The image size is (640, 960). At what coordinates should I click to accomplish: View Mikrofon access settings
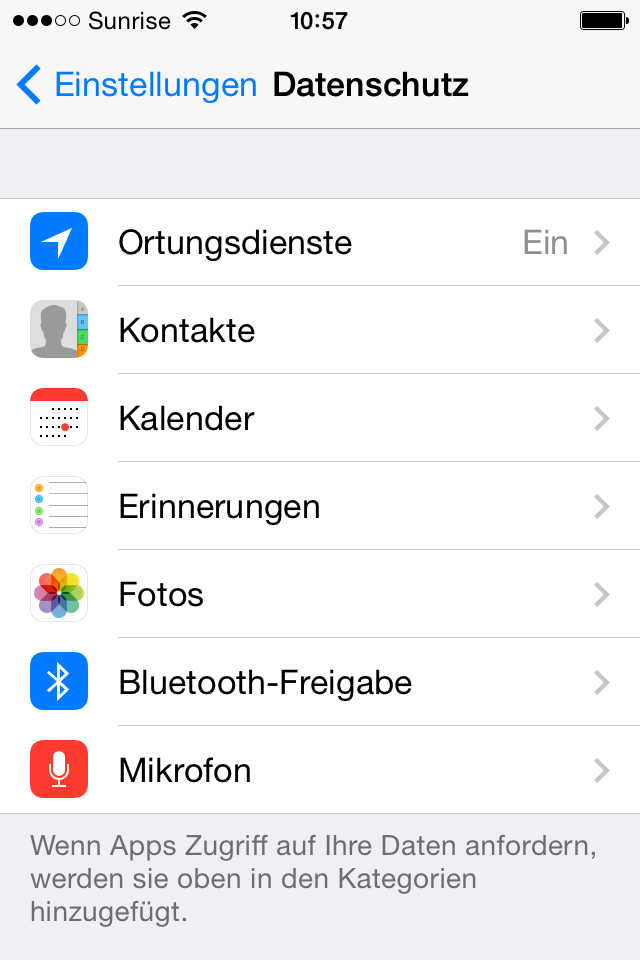tap(320, 771)
